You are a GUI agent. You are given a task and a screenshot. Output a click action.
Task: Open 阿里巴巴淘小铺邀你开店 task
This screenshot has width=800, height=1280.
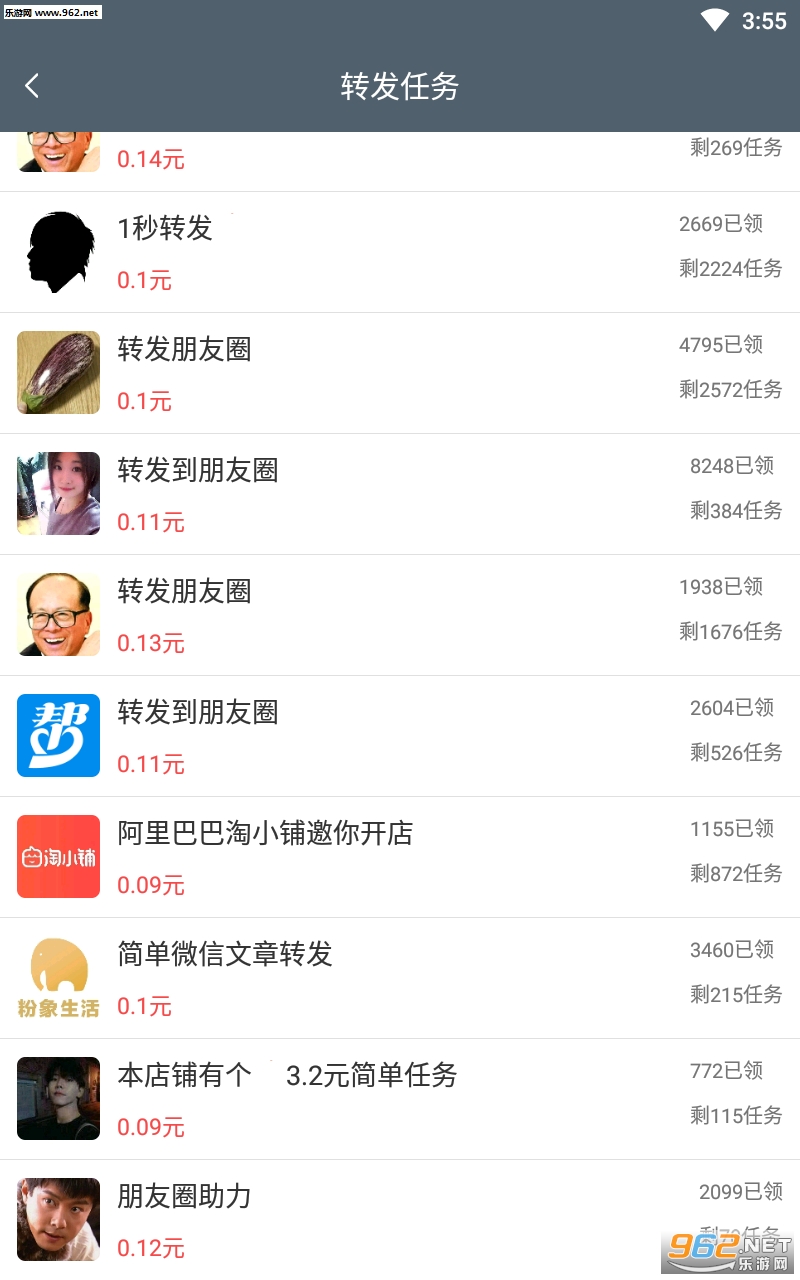[400, 857]
